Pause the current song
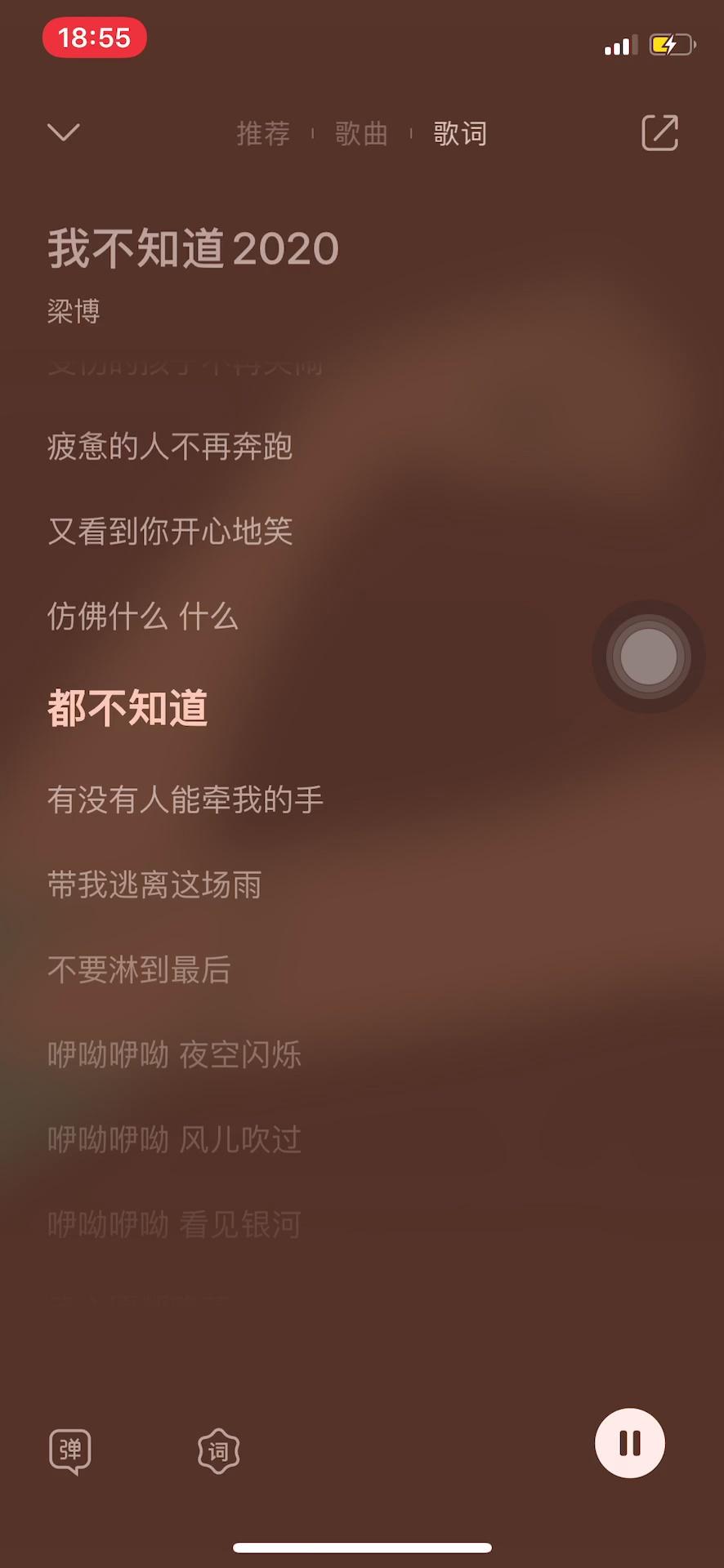This screenshot has width=724, height=1568. tap(629, 1443)
